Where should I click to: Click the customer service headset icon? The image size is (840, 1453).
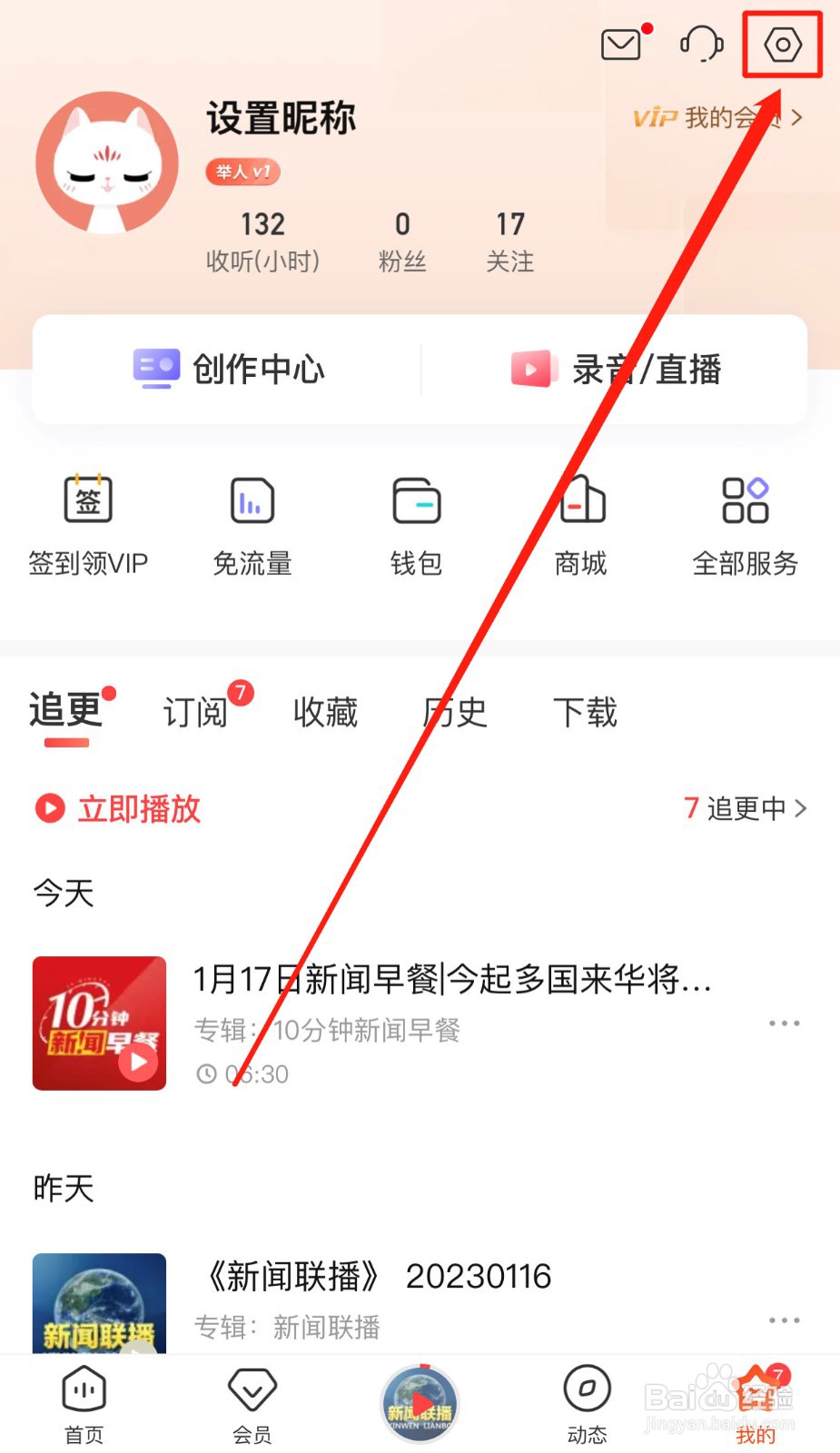click(x=701, y=44)
